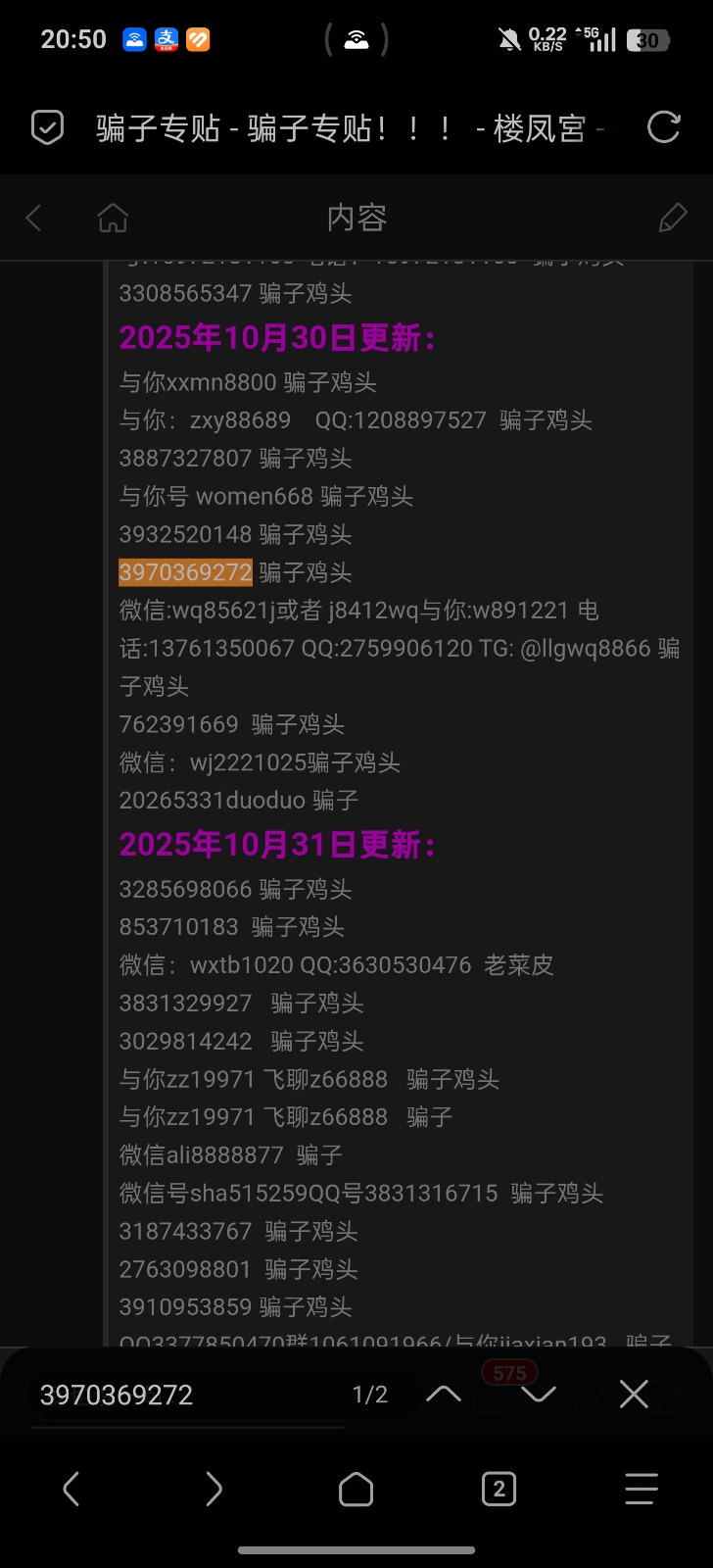This screenshot has width=713, height=1568.
Task: Open the browser hamburger menu
Action: (641, 1489)
